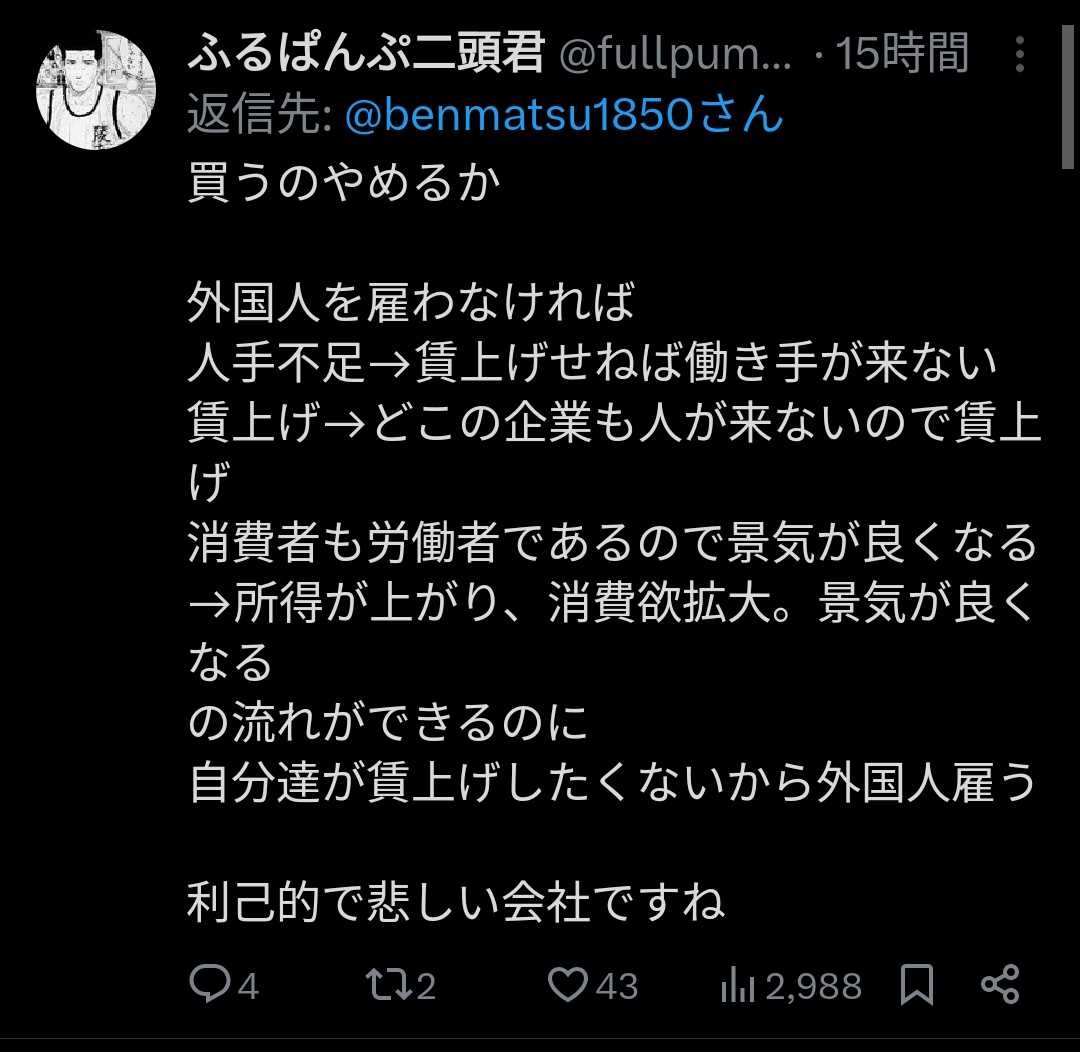Retweet this post
The image size is (1080, 1052).
(x=382, y=985)
